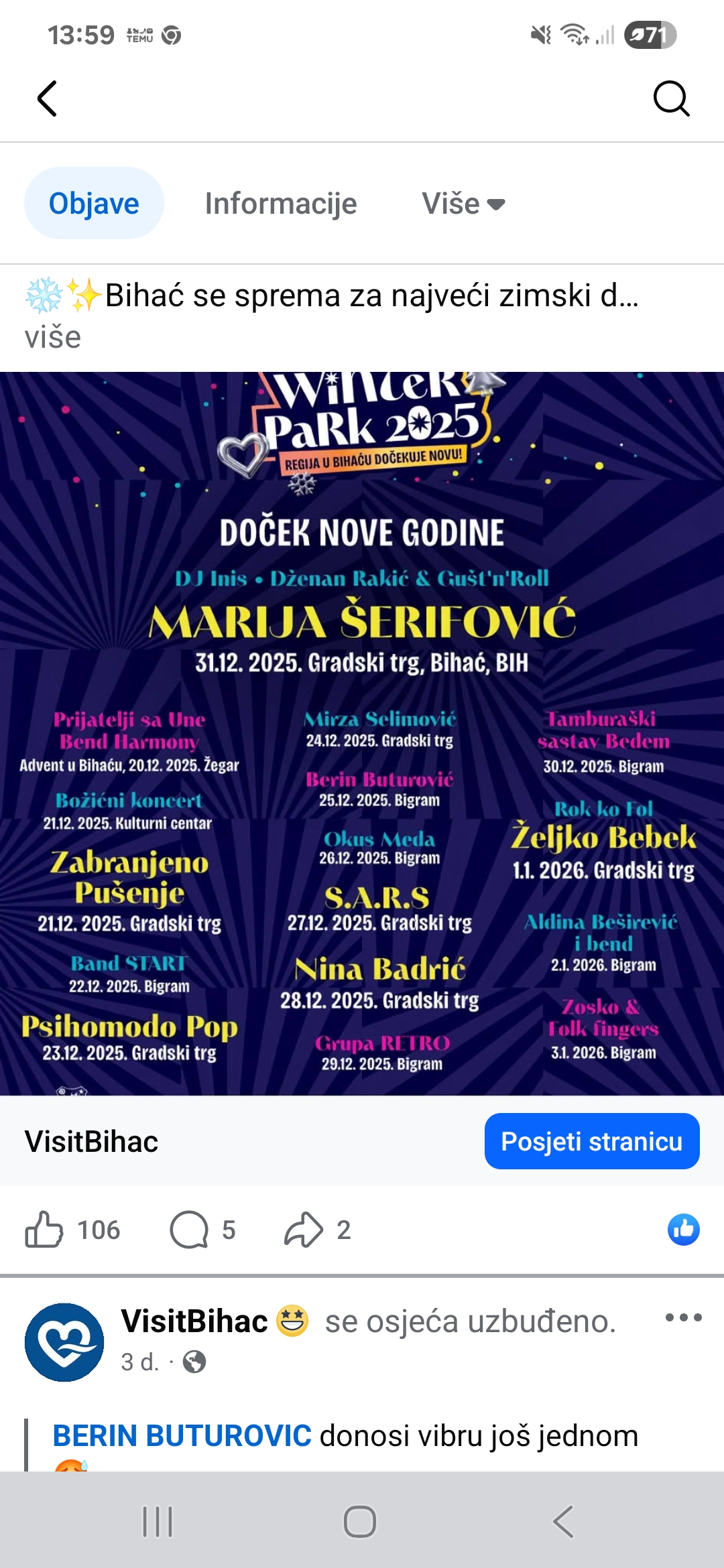The height and width of the screenshot is (1568, 724).
Task: Expand post text with 'više'
Action: (x=52, y=337)
